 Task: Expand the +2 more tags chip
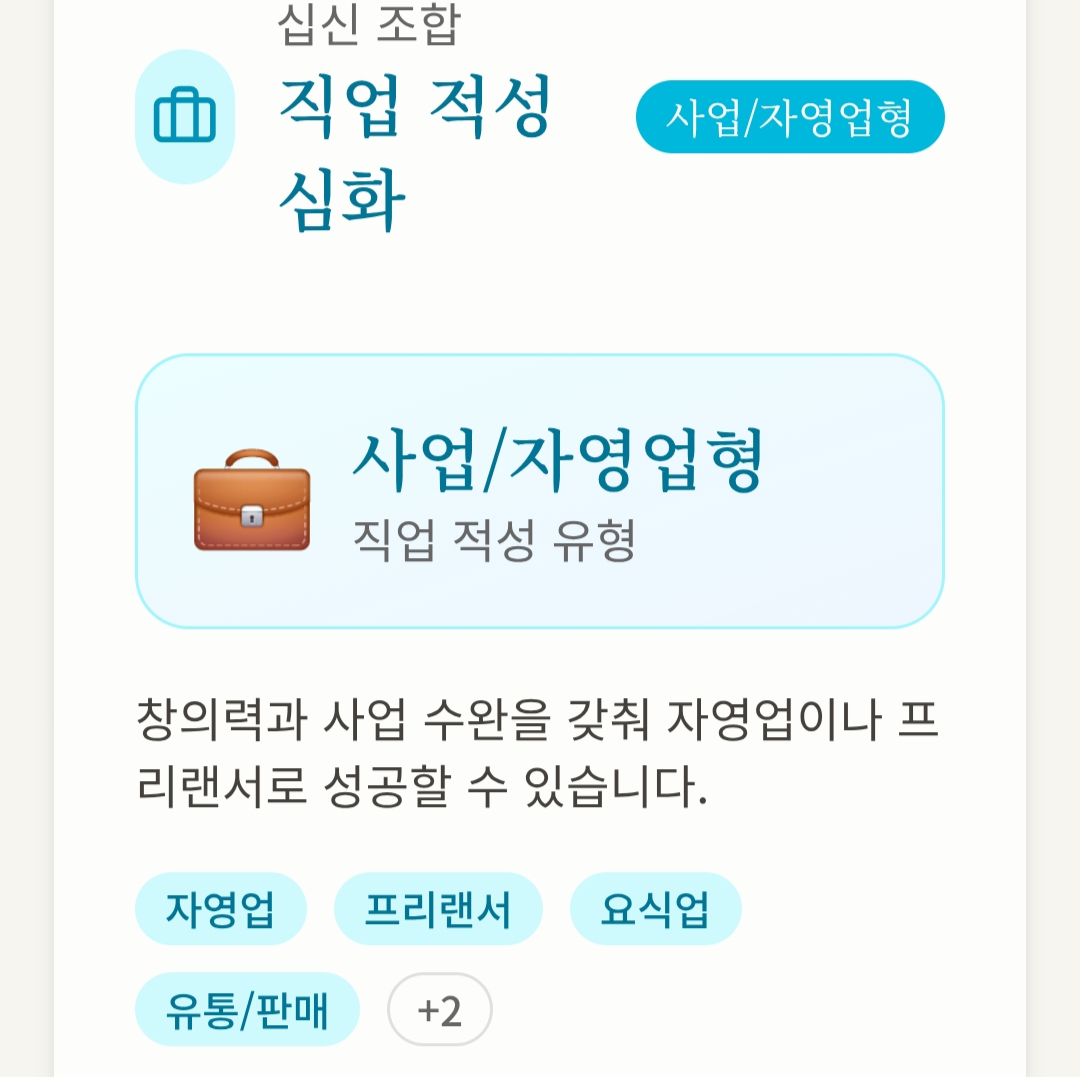tap(439, 1011)
